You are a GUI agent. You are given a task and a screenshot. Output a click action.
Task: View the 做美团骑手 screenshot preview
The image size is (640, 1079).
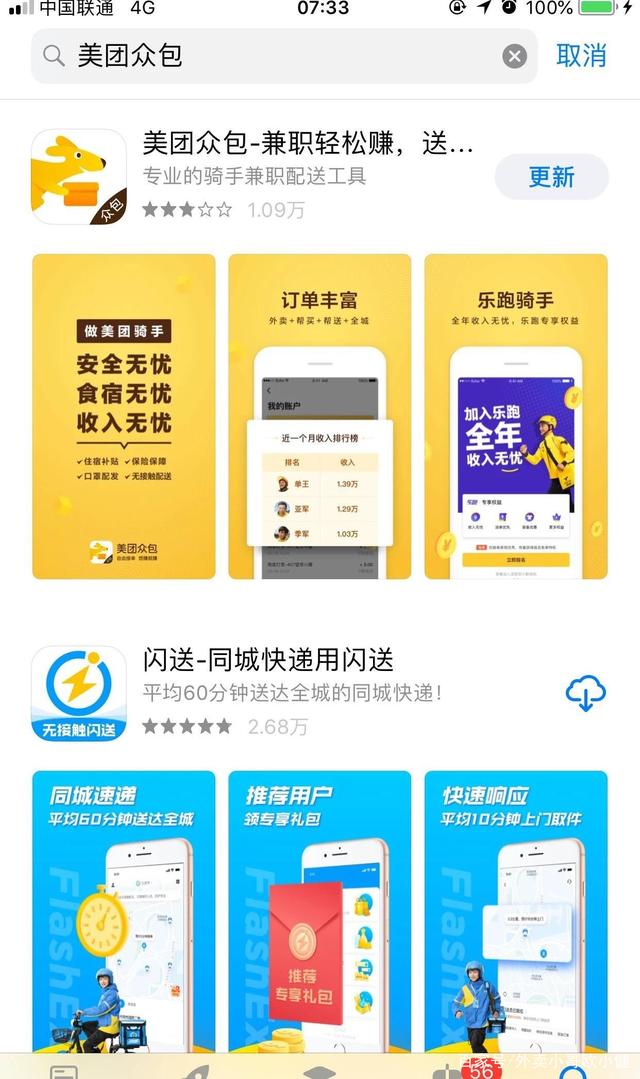124,416
